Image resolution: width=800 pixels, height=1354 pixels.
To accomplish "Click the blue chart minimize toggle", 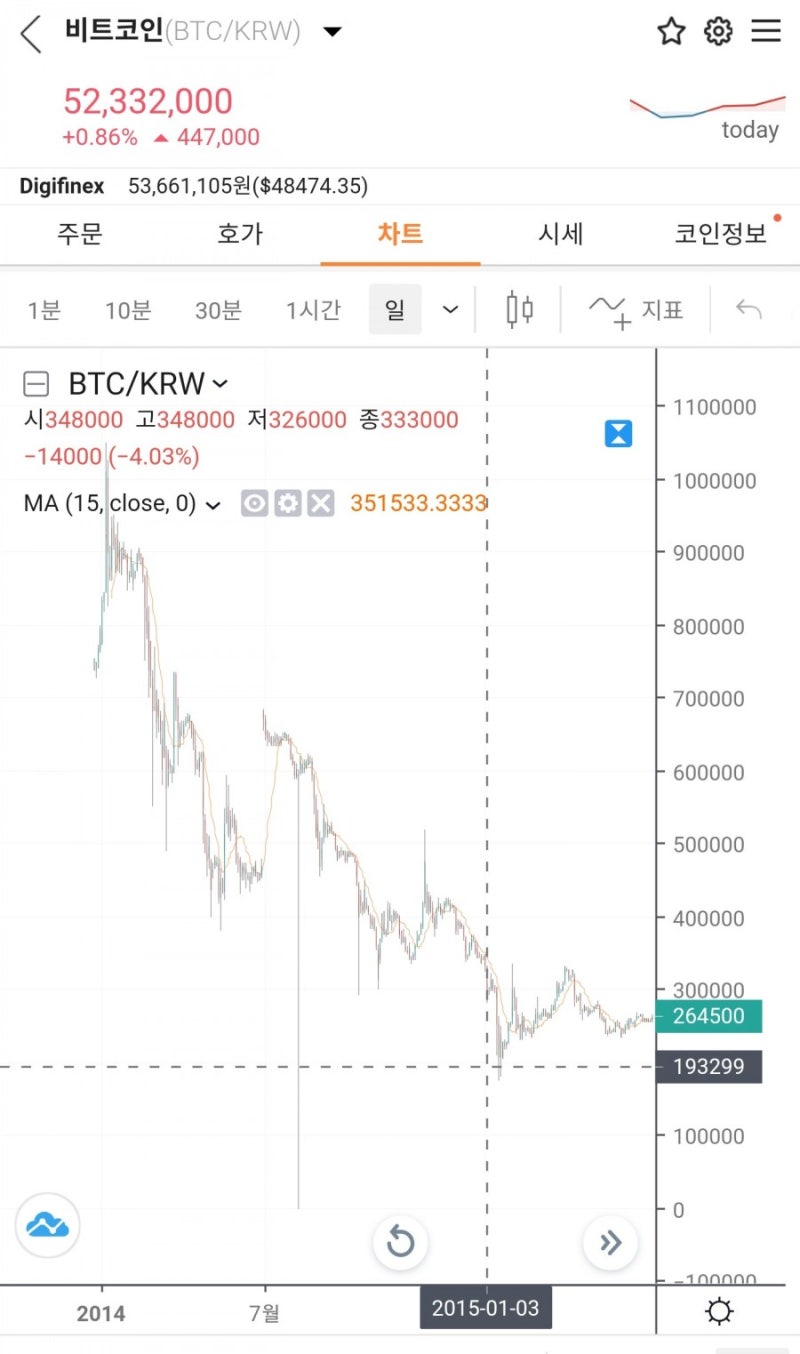I will (x=618, y=433).
